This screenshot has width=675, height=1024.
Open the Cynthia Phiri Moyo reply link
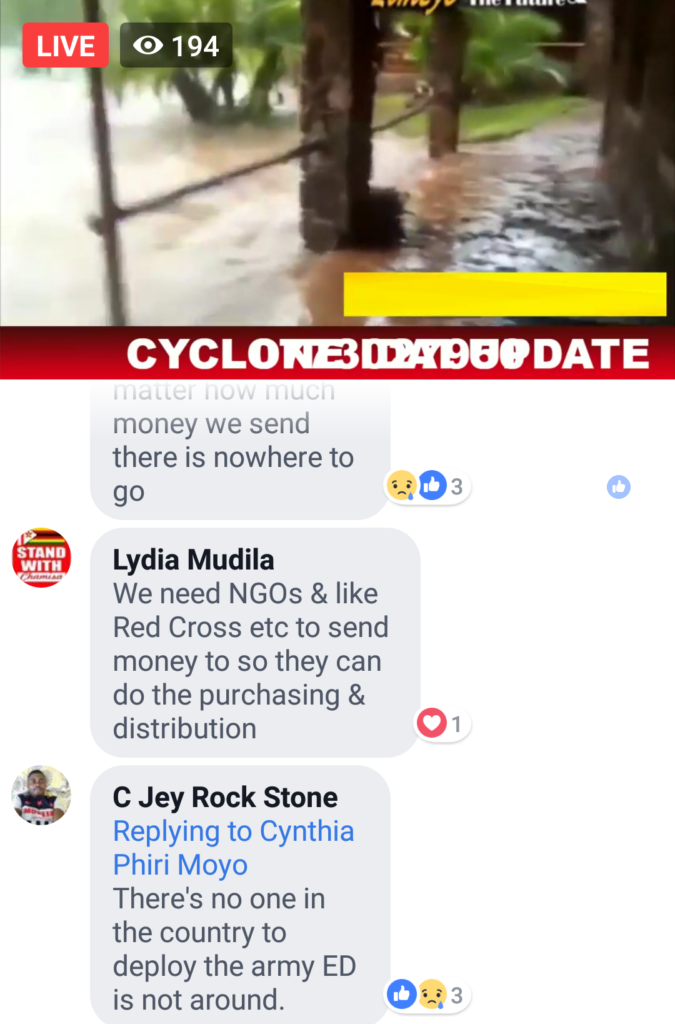[233, 848]
